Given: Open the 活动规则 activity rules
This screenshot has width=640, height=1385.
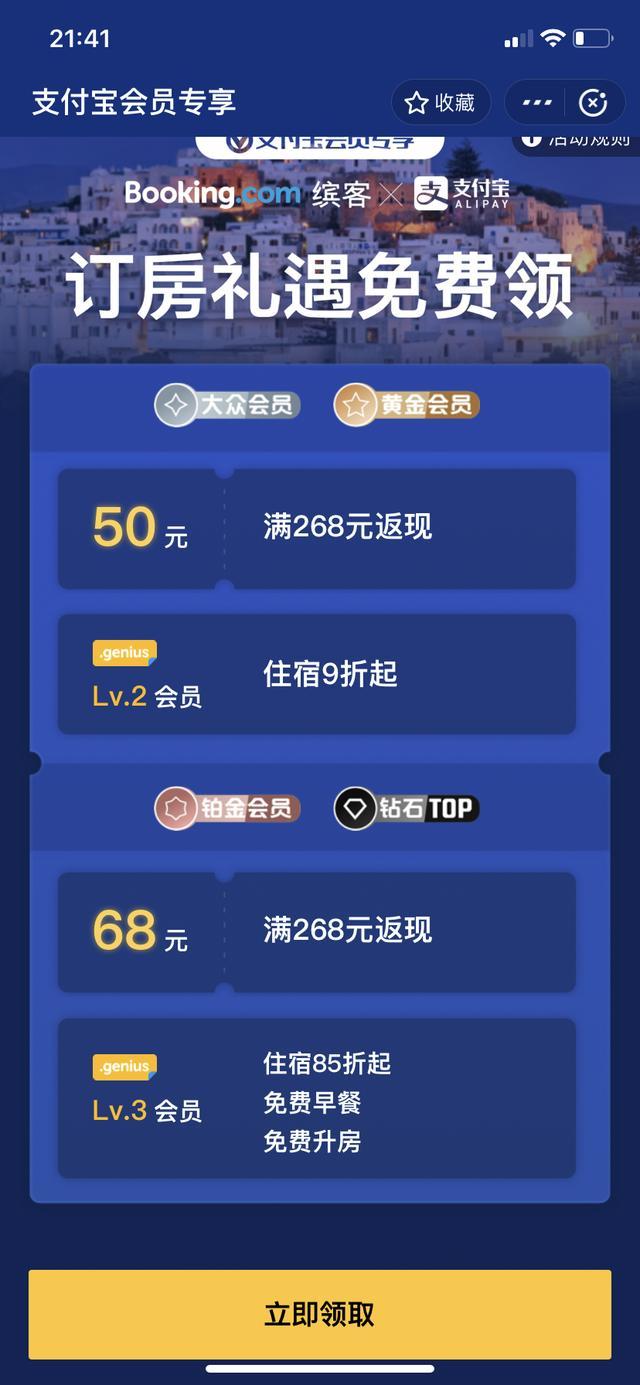Looking at the screenshot, I should 576,140.
